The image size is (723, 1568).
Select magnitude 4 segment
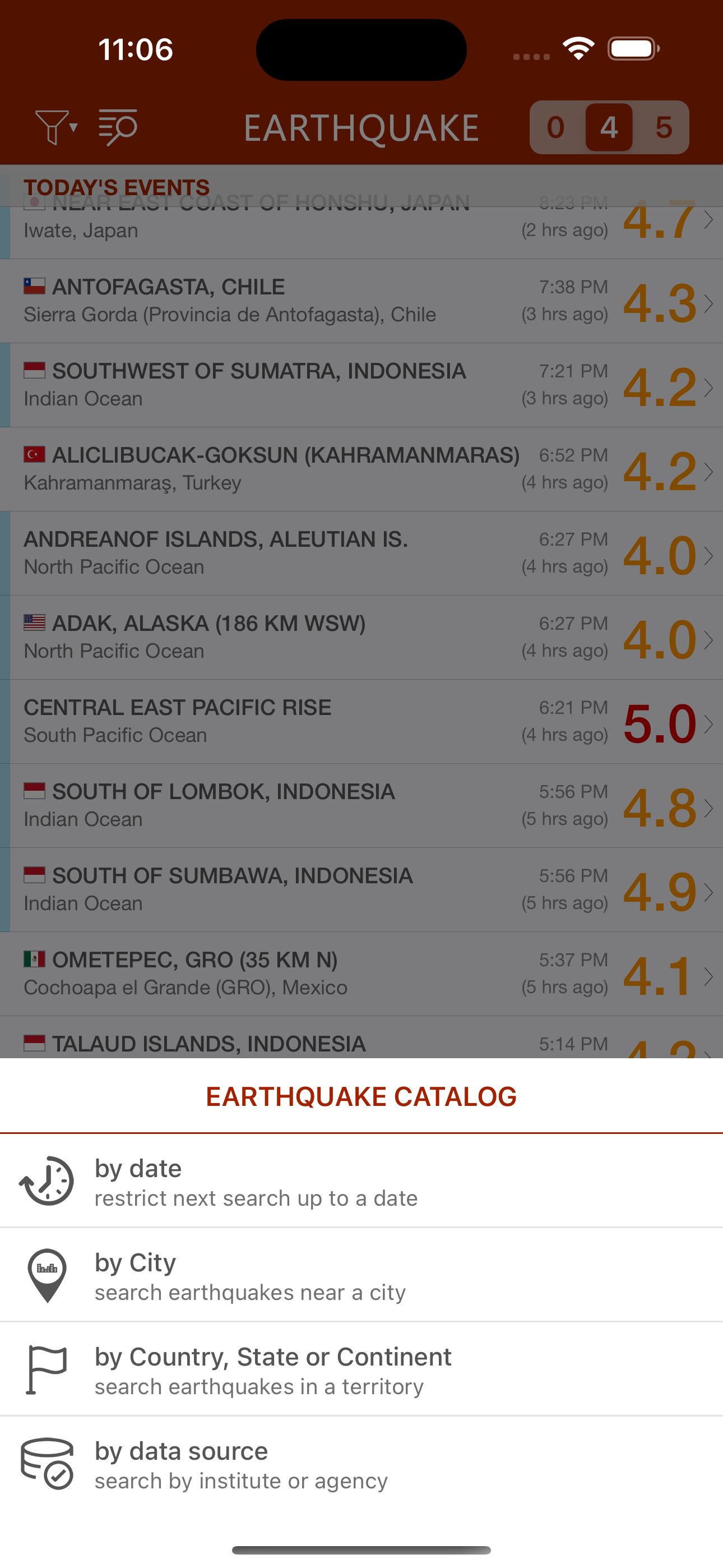click(609, 128)
